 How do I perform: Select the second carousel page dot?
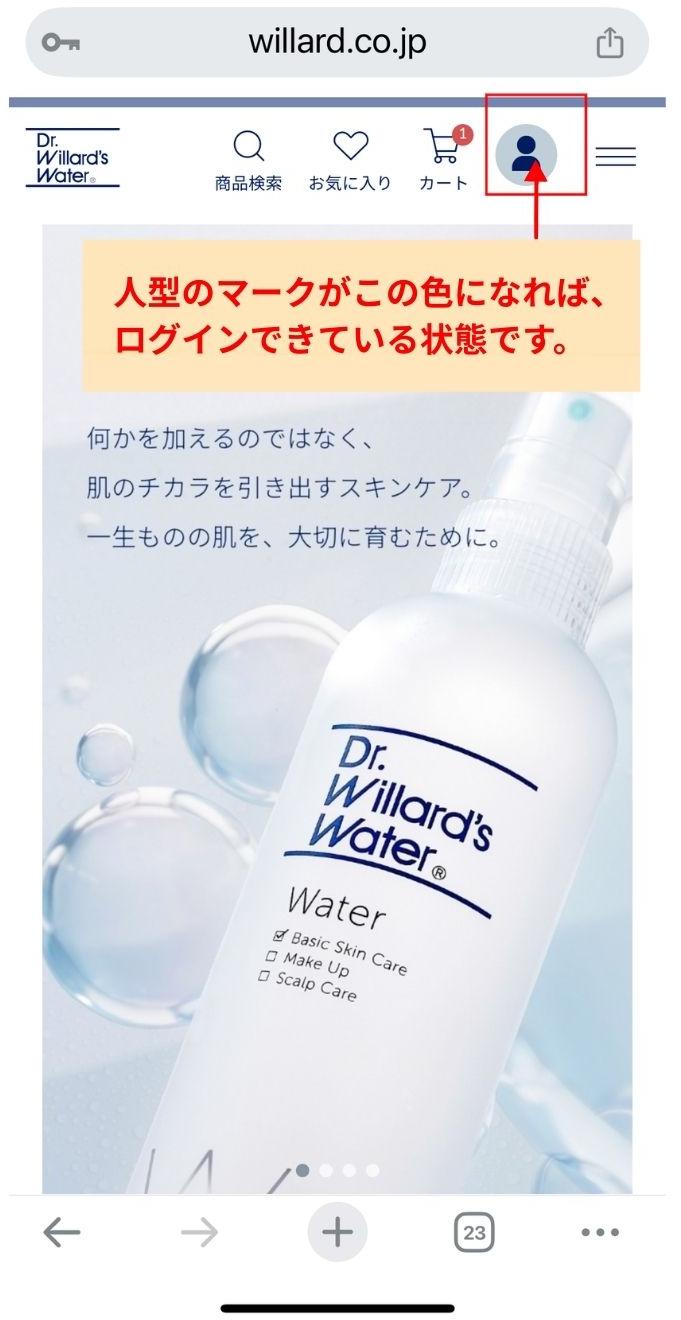coord(326,1169)
